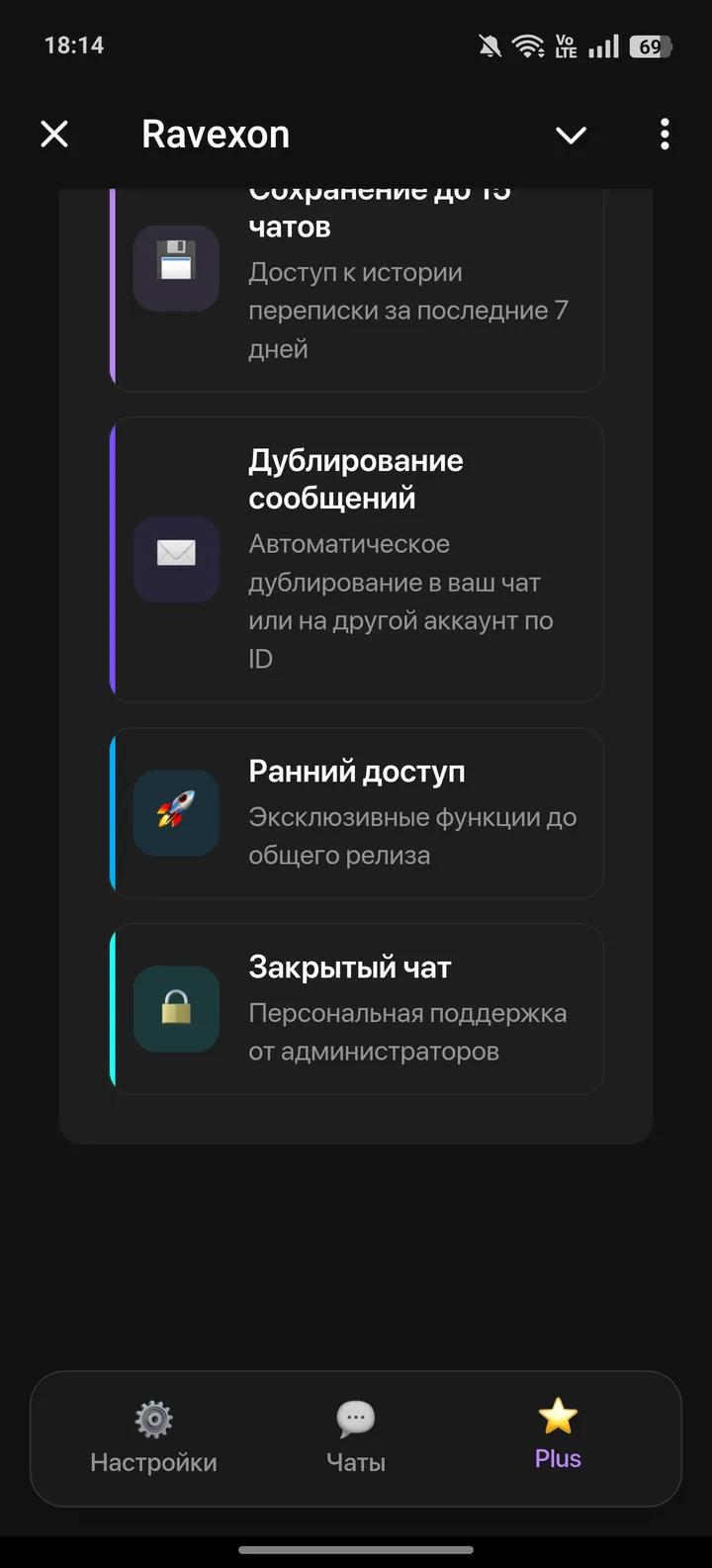Tap the battery level indicator
Viewport: 712px width, 1568px height.
click(650, 45)
